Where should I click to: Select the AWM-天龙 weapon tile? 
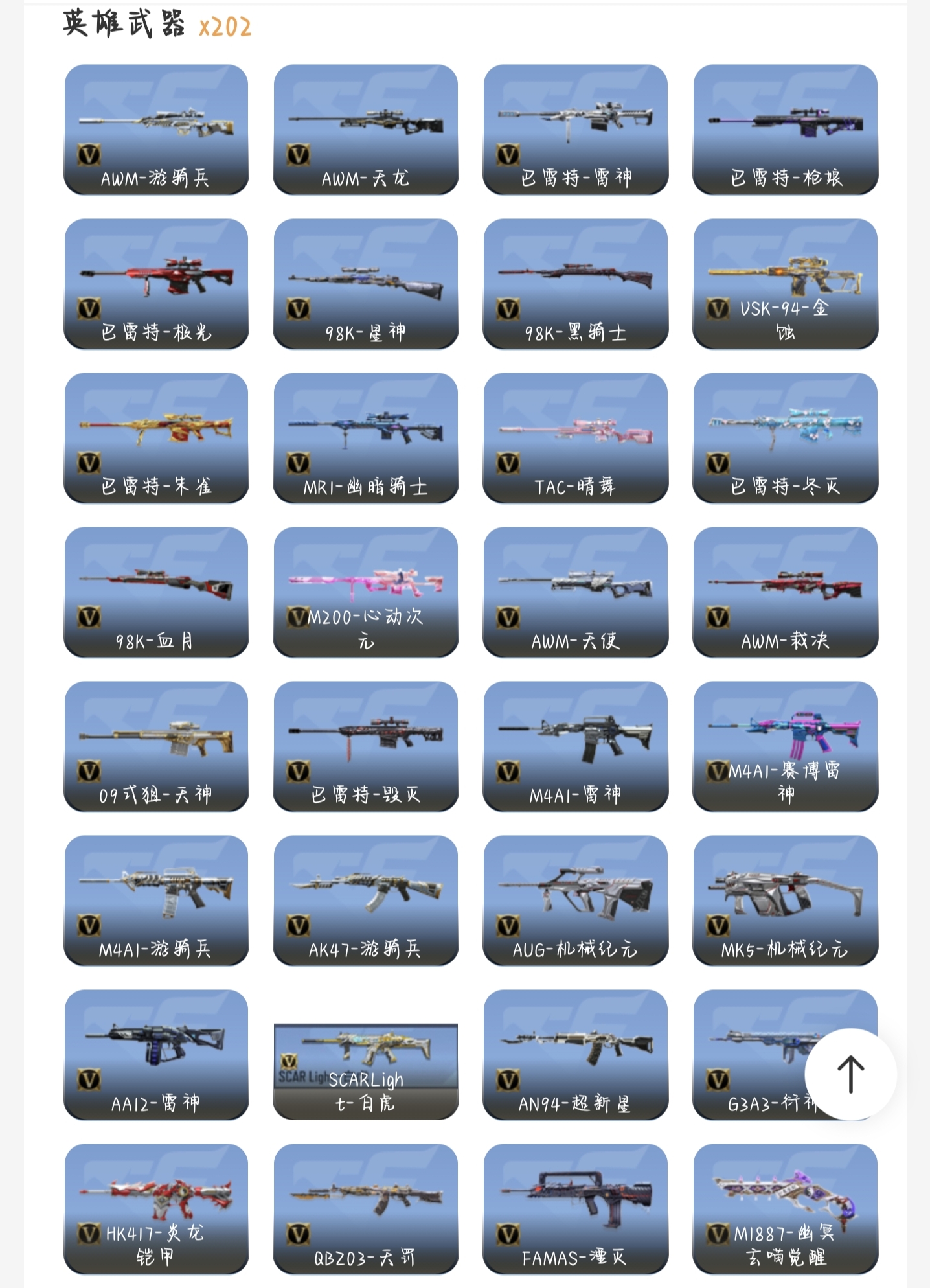[366, 129]
